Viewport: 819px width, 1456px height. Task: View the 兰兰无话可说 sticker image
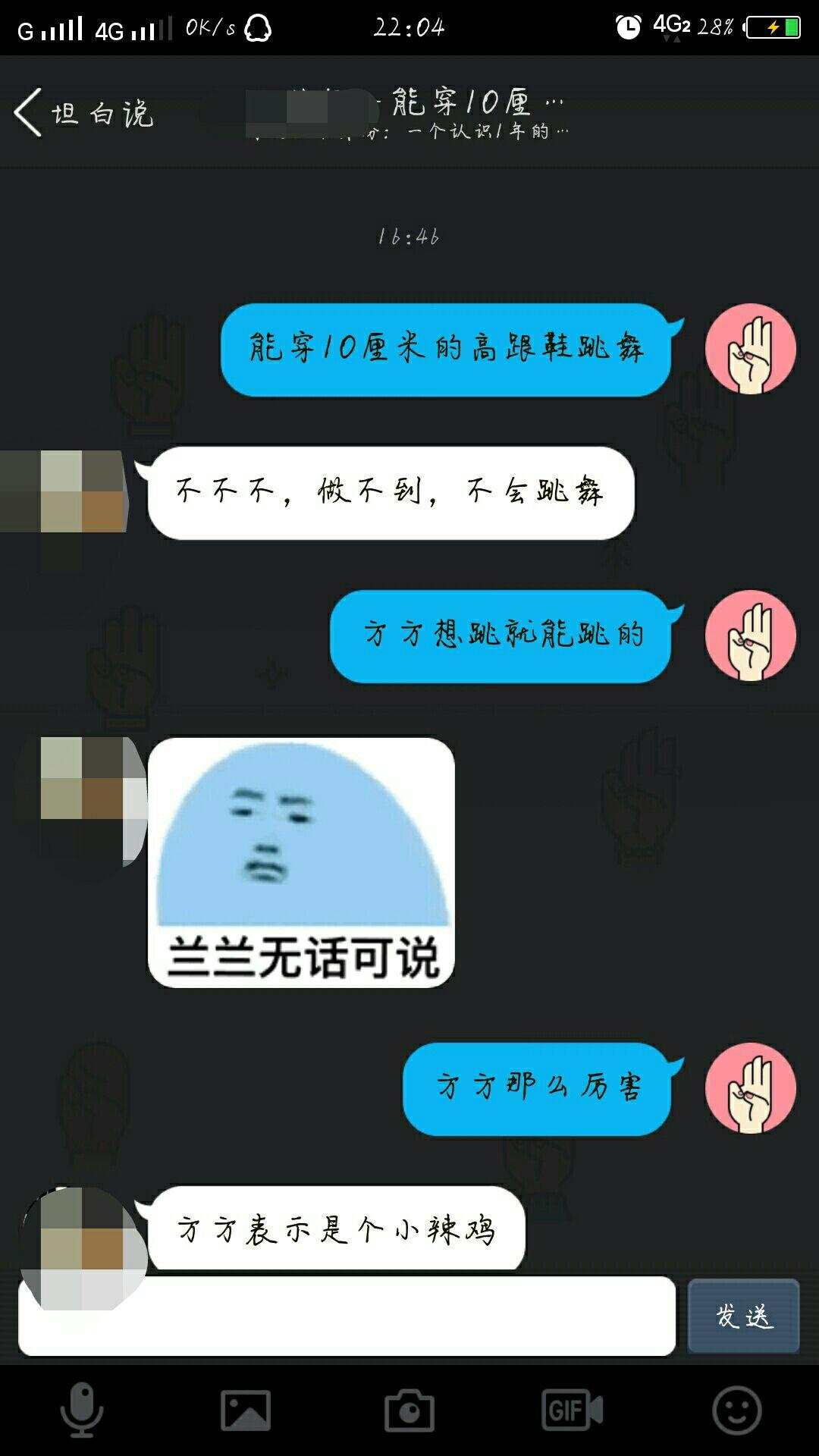pos(302,862)
